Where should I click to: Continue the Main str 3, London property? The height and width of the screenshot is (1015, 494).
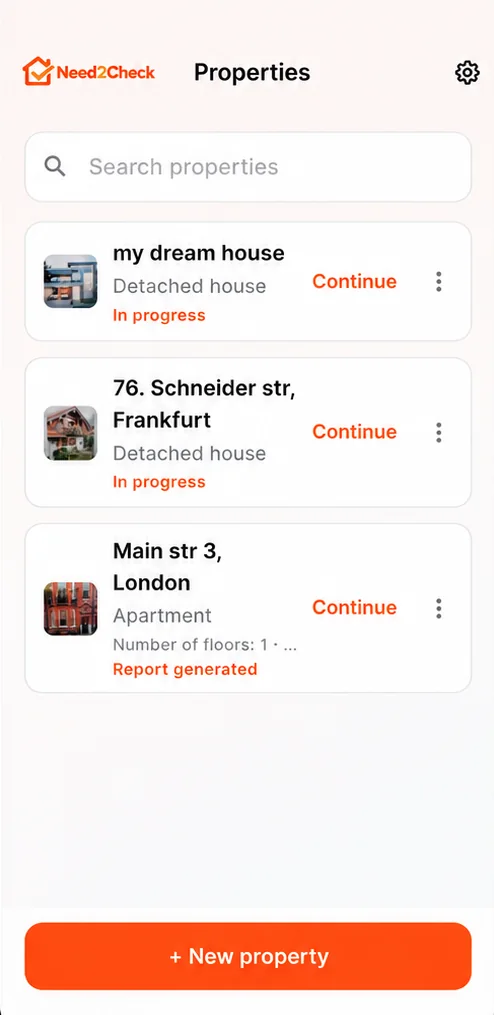click(354, 607)
